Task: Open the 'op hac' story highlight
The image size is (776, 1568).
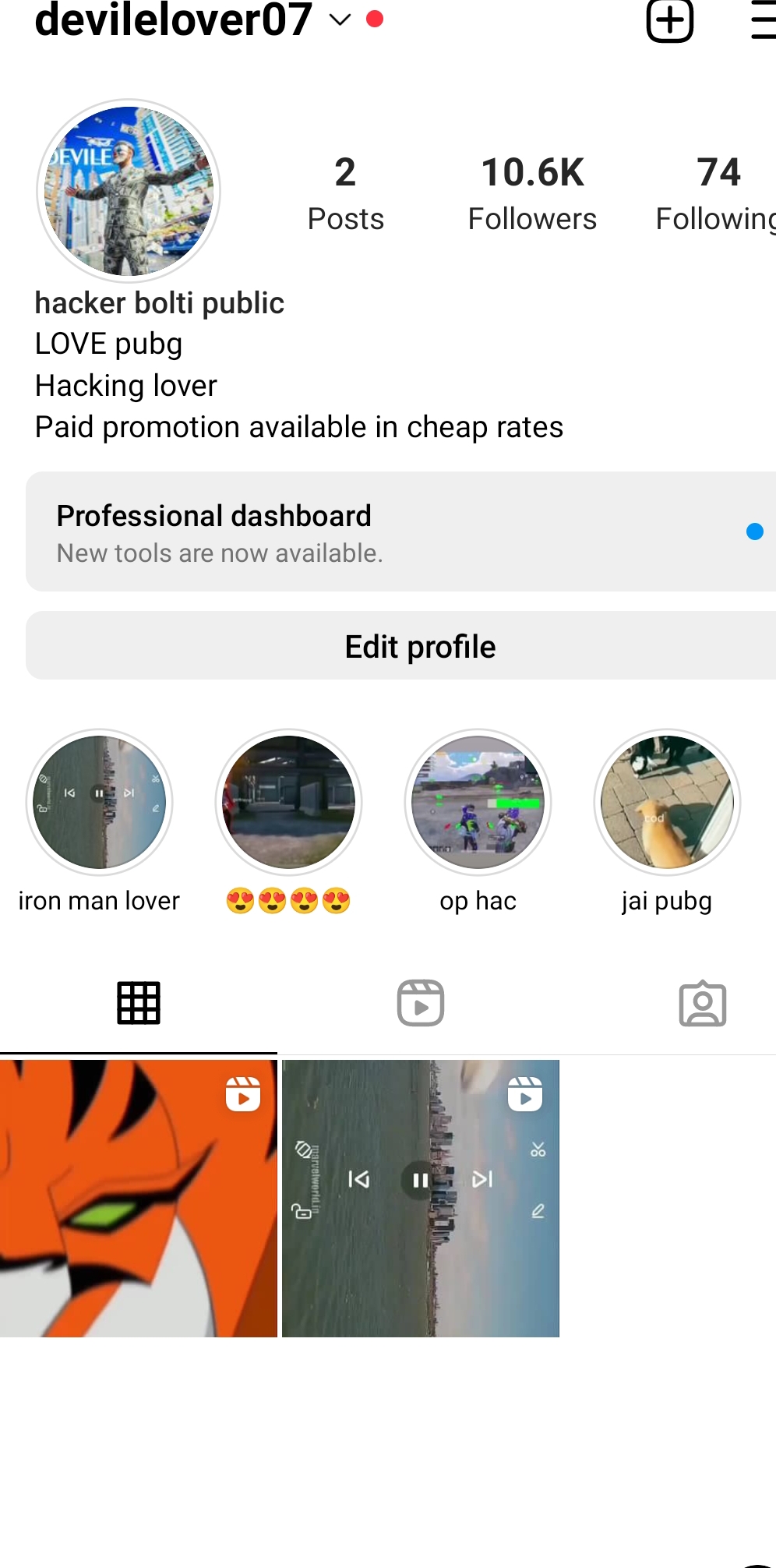Action: click(x=478, y=802)
